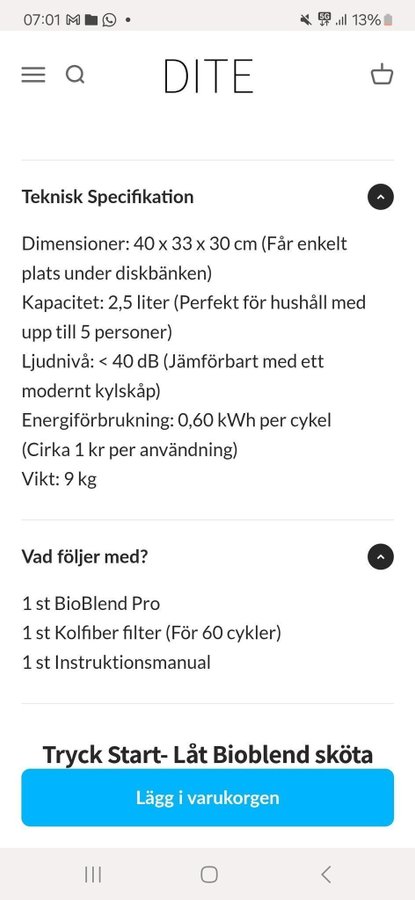Tap Lägg i varukorgen button
415x900 pixels.
[x=208, y=798]
